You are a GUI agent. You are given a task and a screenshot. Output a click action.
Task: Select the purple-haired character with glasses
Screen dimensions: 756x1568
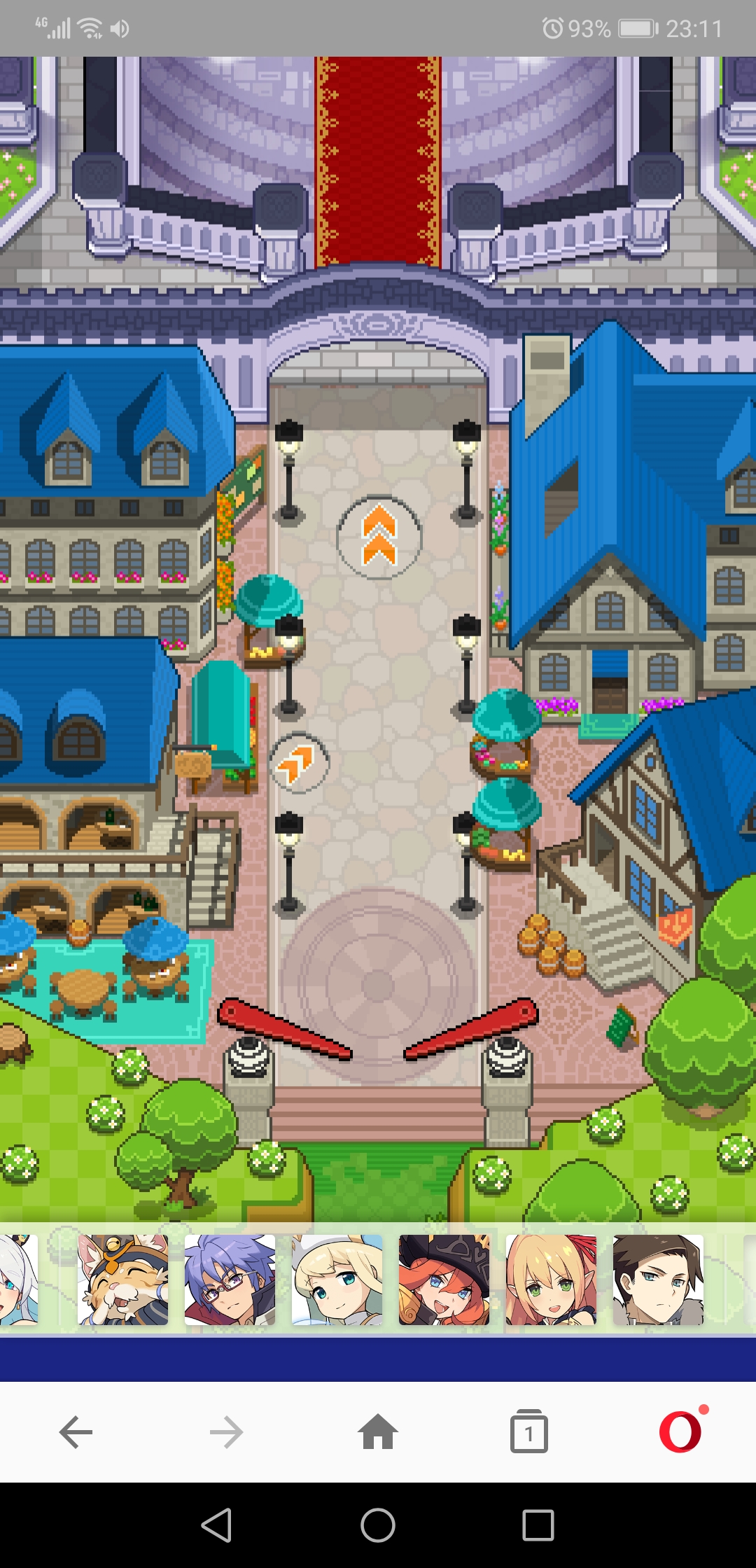coord(230,1280)
